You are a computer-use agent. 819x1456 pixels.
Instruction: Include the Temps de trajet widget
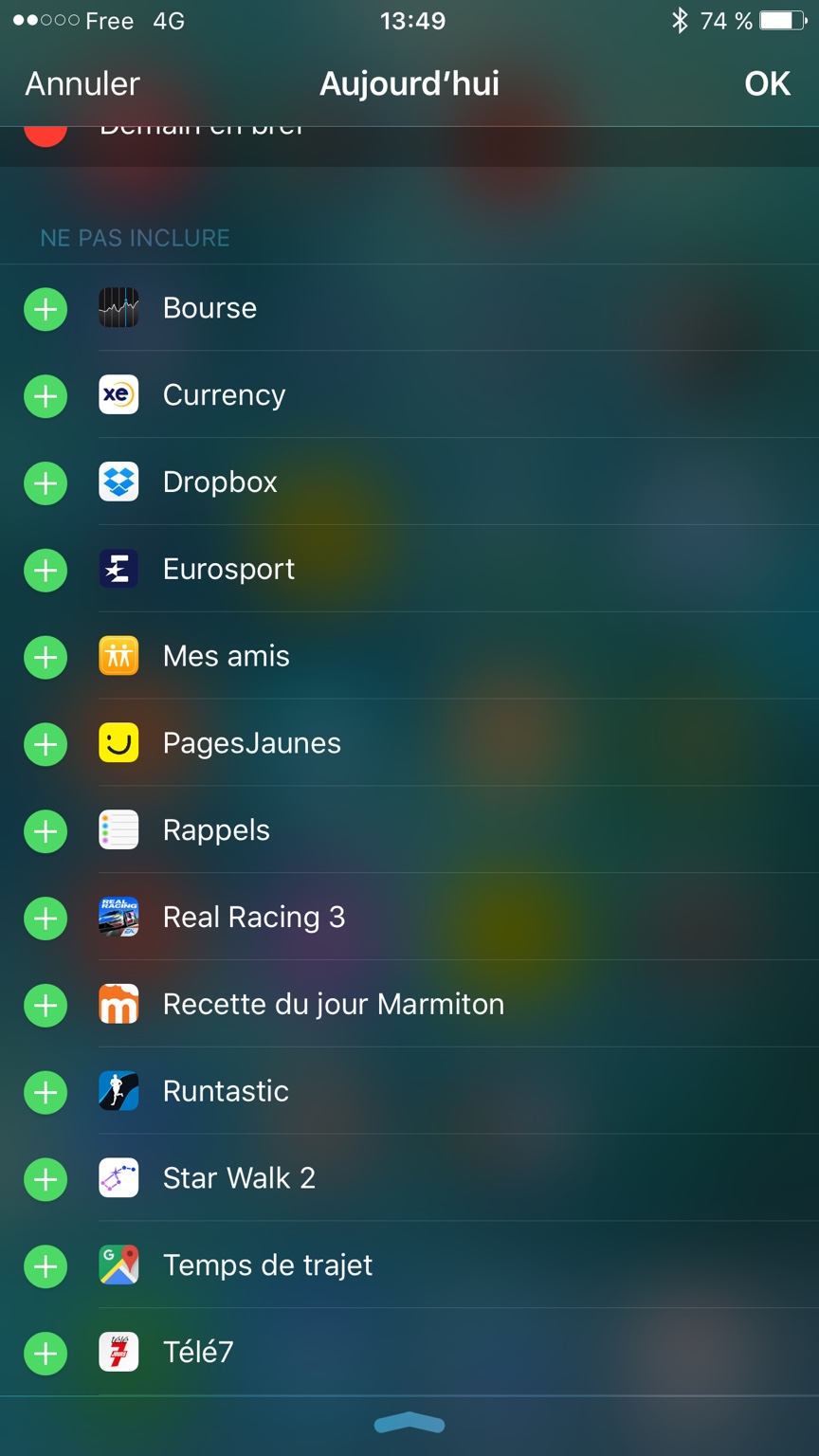click(45, 1266)
